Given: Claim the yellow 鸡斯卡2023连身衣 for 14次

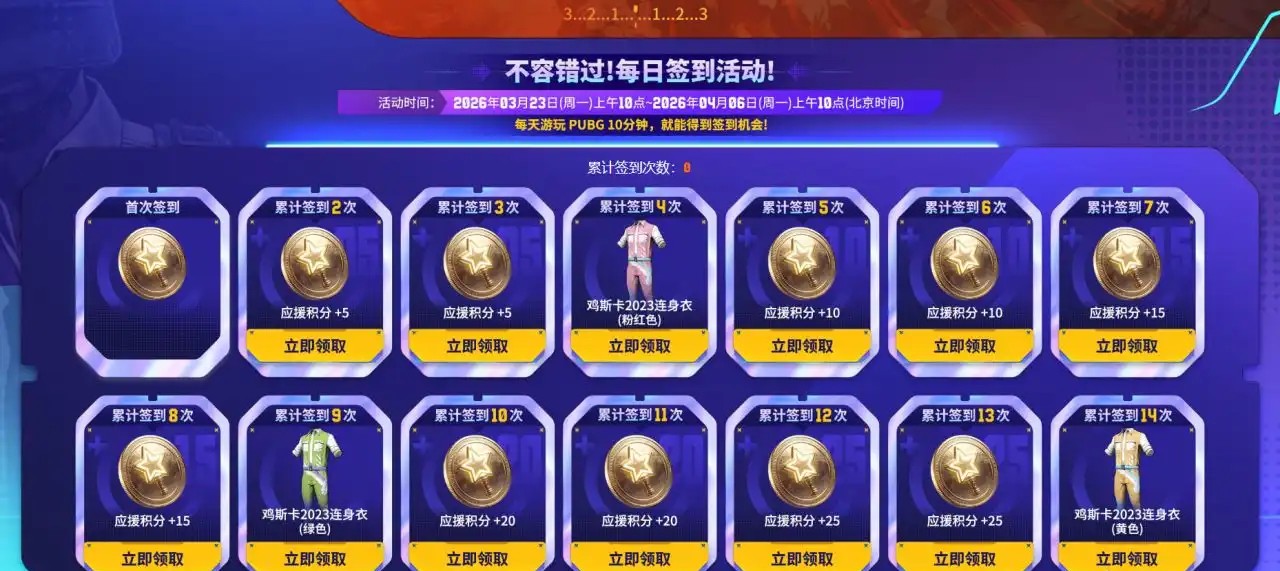Looking at the screenshot, I should [1127, 558].
